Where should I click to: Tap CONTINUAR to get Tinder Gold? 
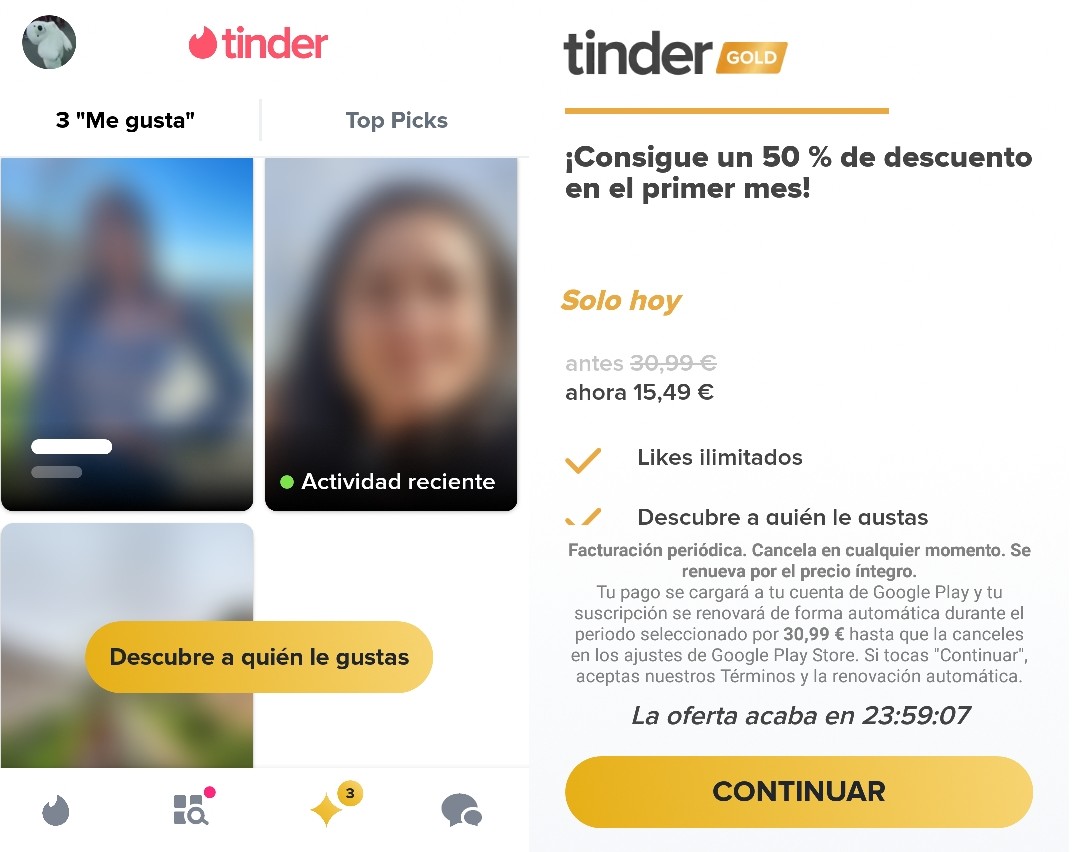(798, 791)
